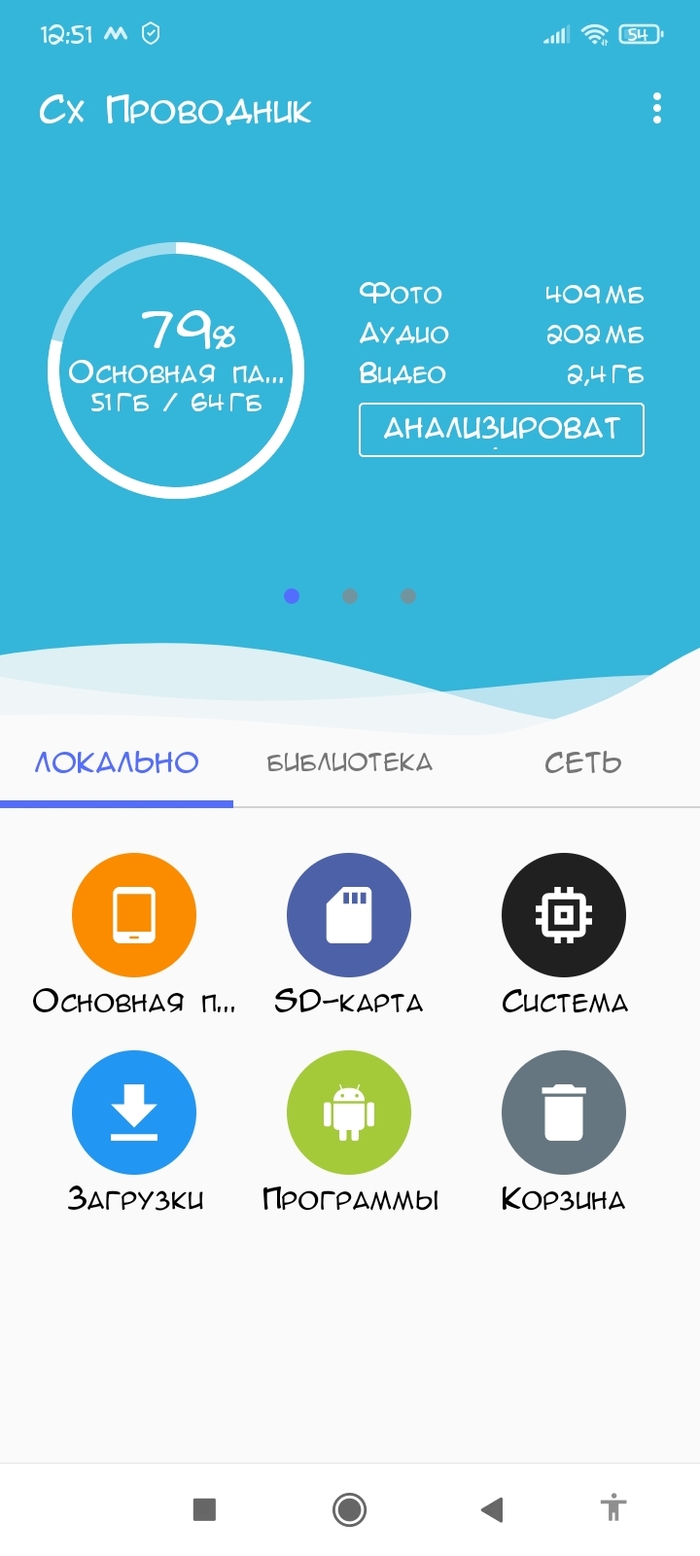Viewport: 700px width, 1556px height.
Task: Open the 79% main storage circle
Action: pos(176,369)
